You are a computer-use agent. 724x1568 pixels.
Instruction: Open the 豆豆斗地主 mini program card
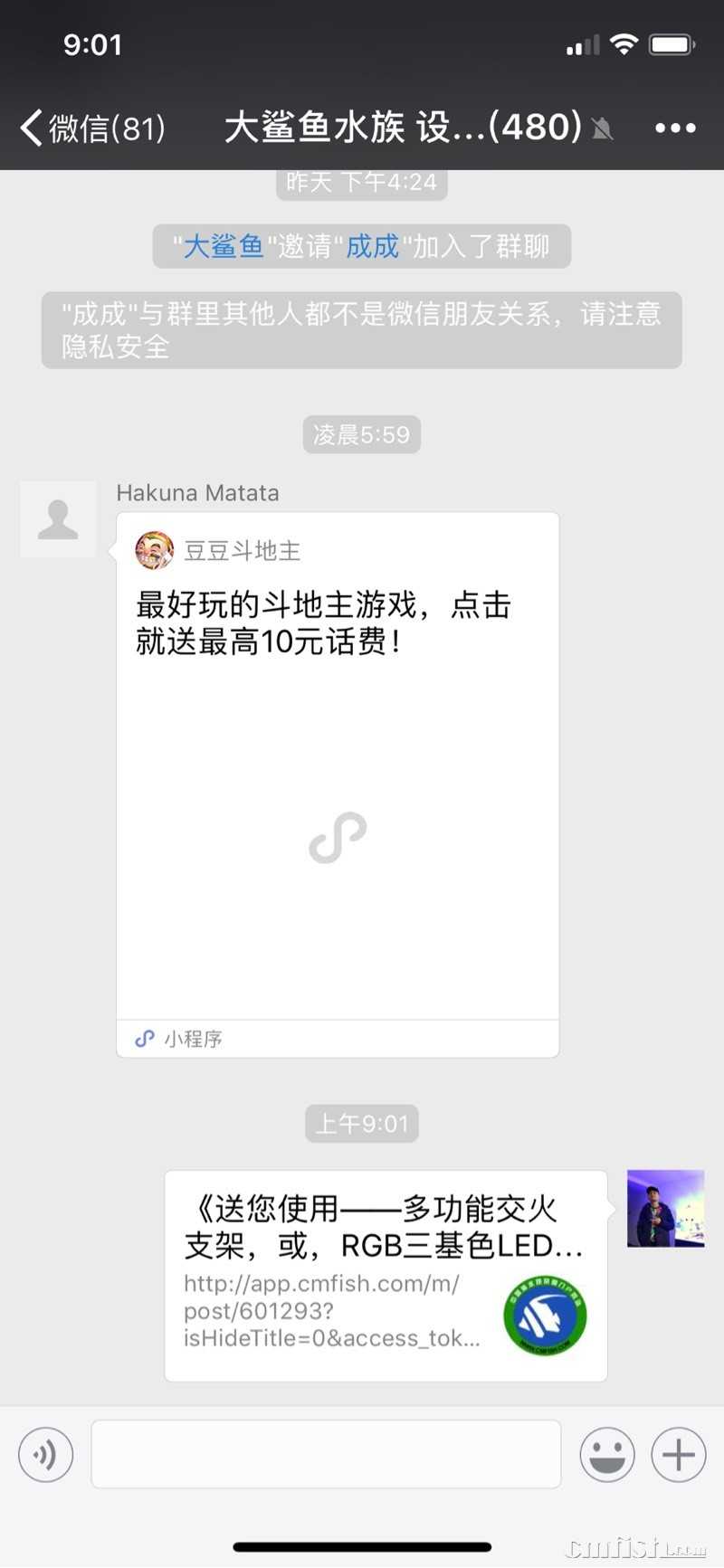338,784
